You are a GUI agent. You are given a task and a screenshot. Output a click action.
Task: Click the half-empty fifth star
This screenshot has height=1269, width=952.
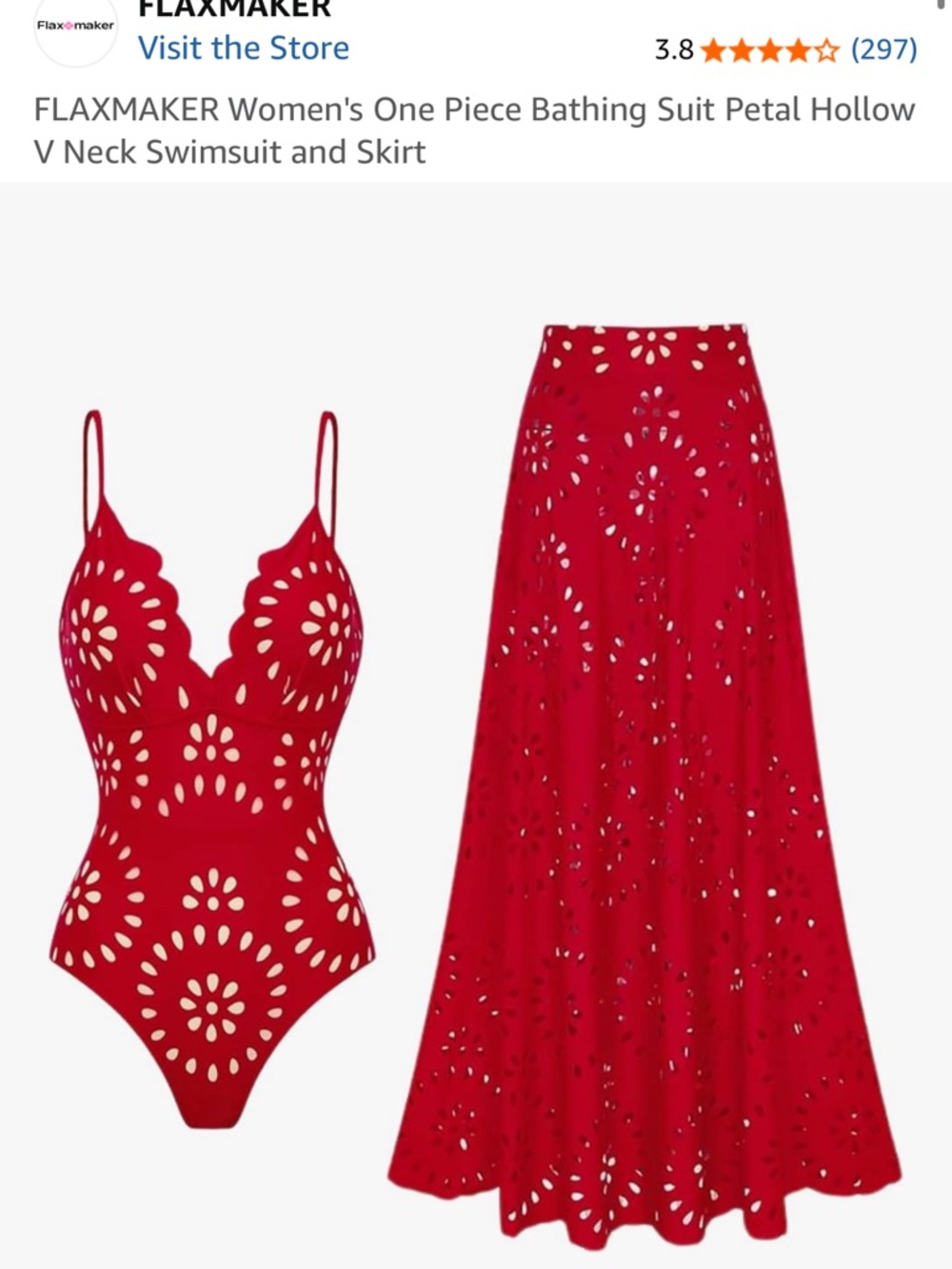click(826, 48)
